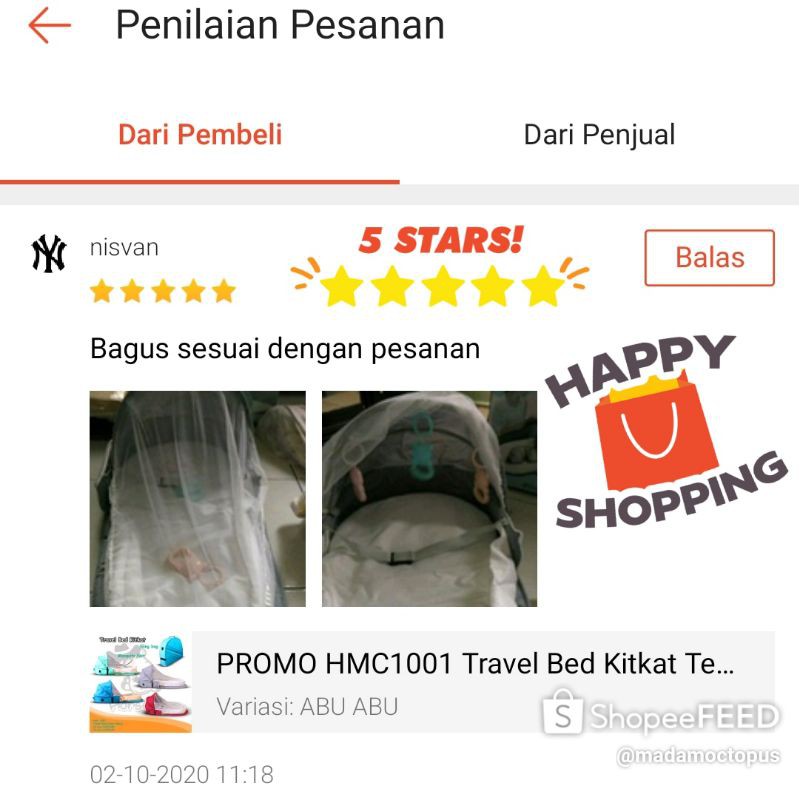This screenshot has height=800, width=800.
Task: View the review photo with hanging toys
Action: point(429,498)
